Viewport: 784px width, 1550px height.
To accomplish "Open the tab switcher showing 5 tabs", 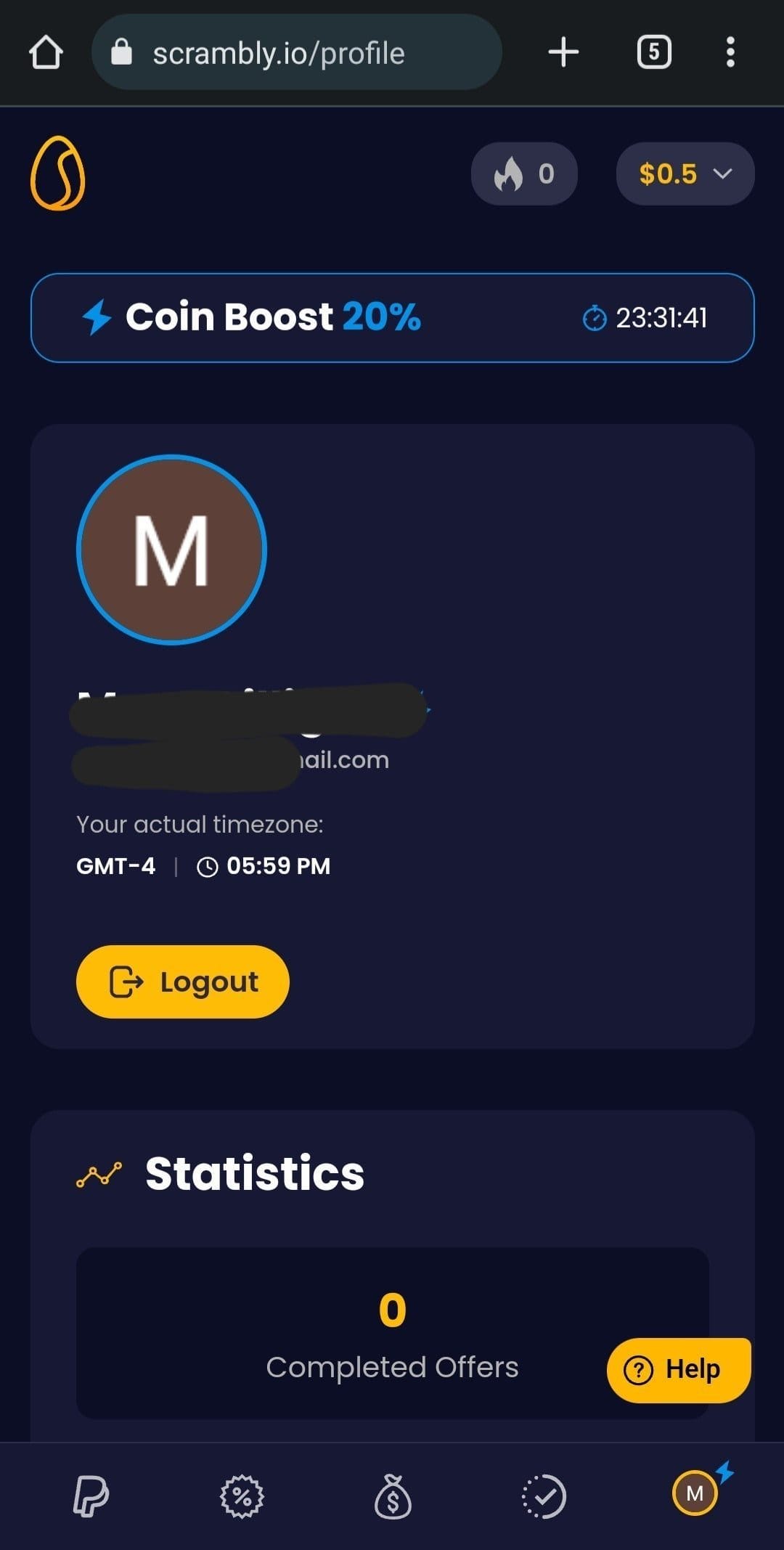I will [x=654, y=52].
